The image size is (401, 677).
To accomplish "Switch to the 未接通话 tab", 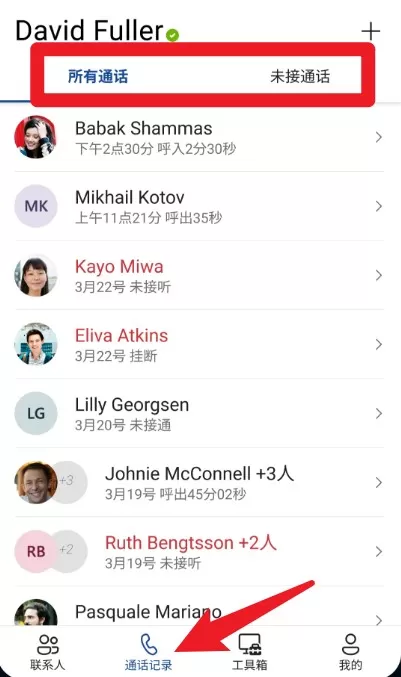I will pos(300,76).
